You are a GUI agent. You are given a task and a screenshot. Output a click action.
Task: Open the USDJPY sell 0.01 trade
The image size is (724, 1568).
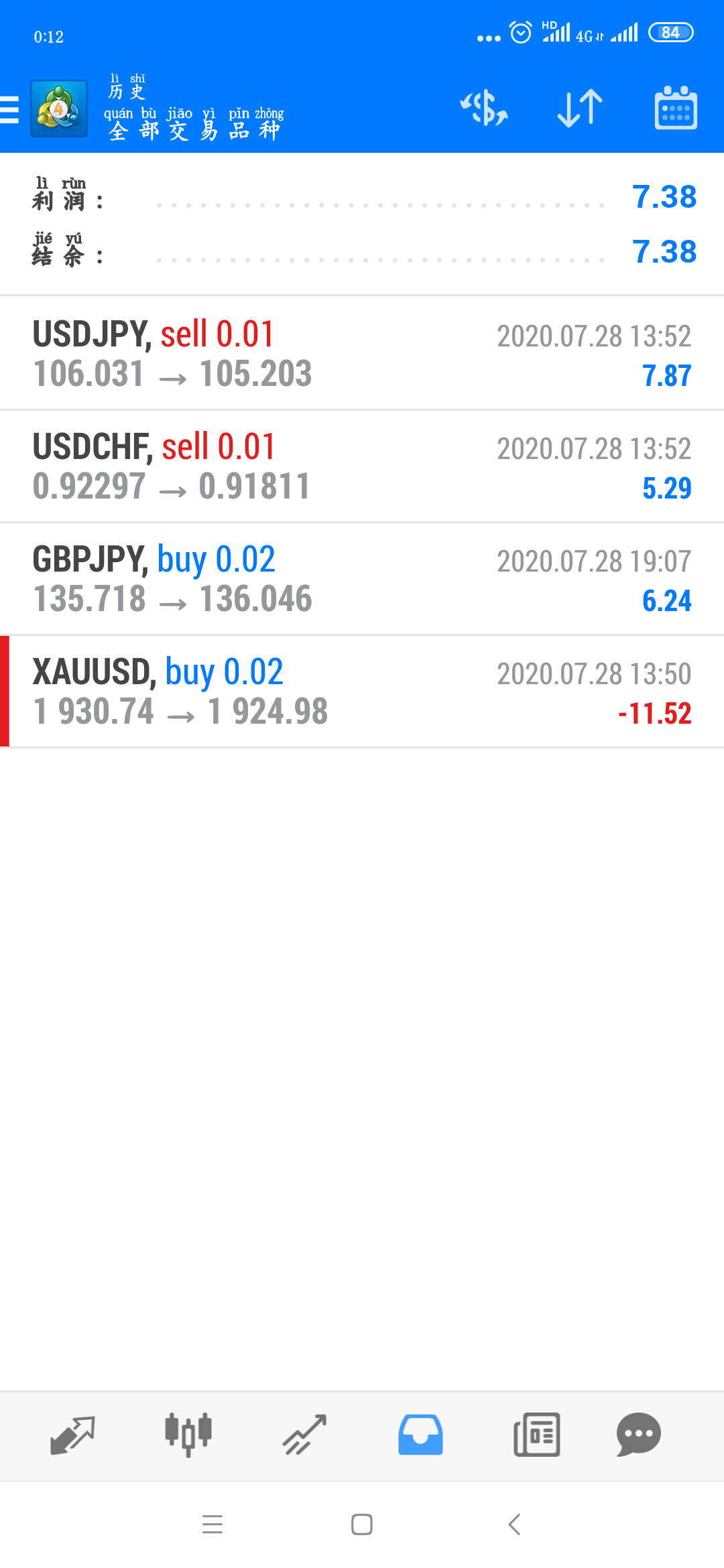(x=362, y=353)
